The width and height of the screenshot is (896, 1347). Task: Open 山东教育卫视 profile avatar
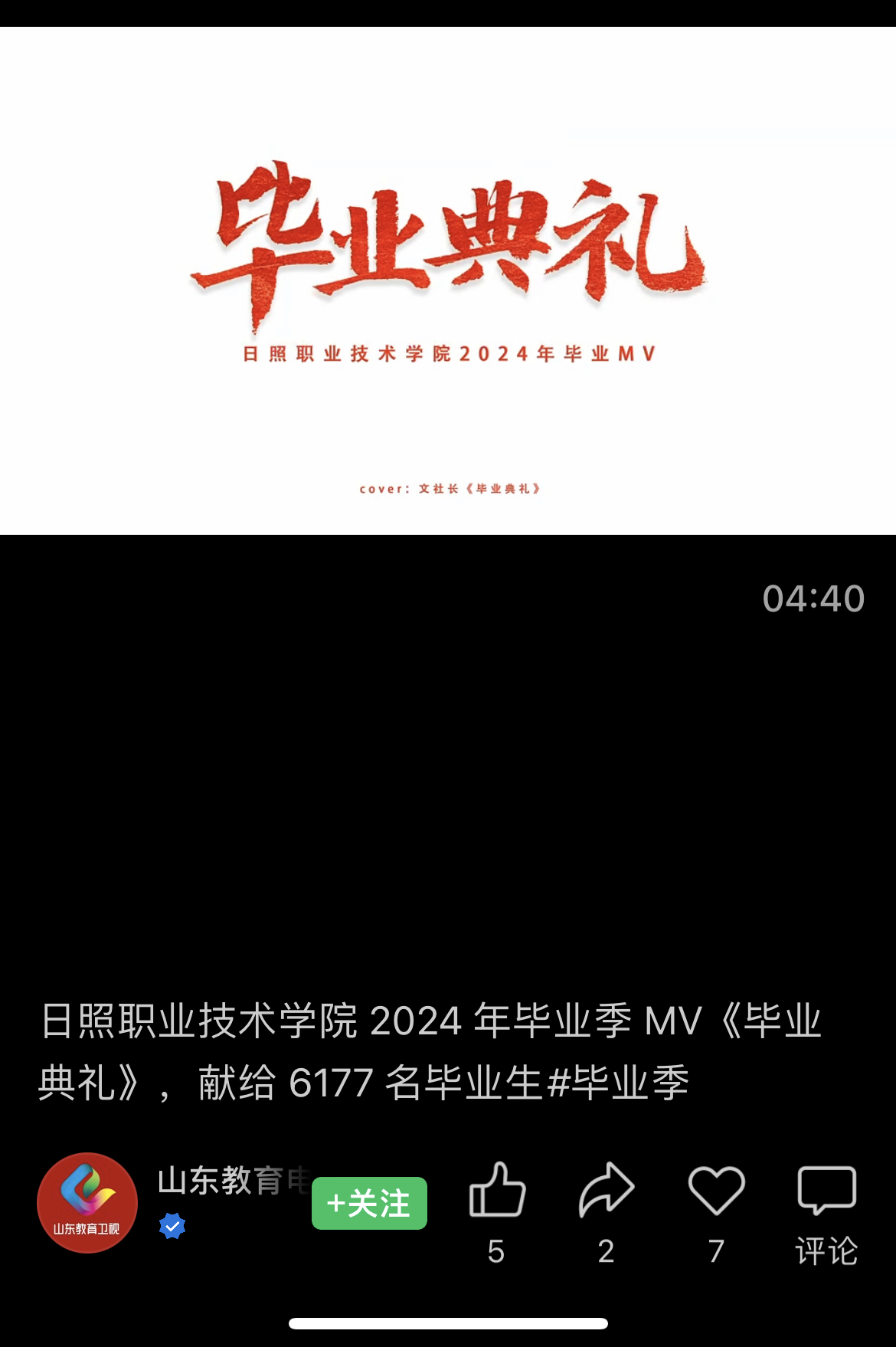[x=87, y=1202]
